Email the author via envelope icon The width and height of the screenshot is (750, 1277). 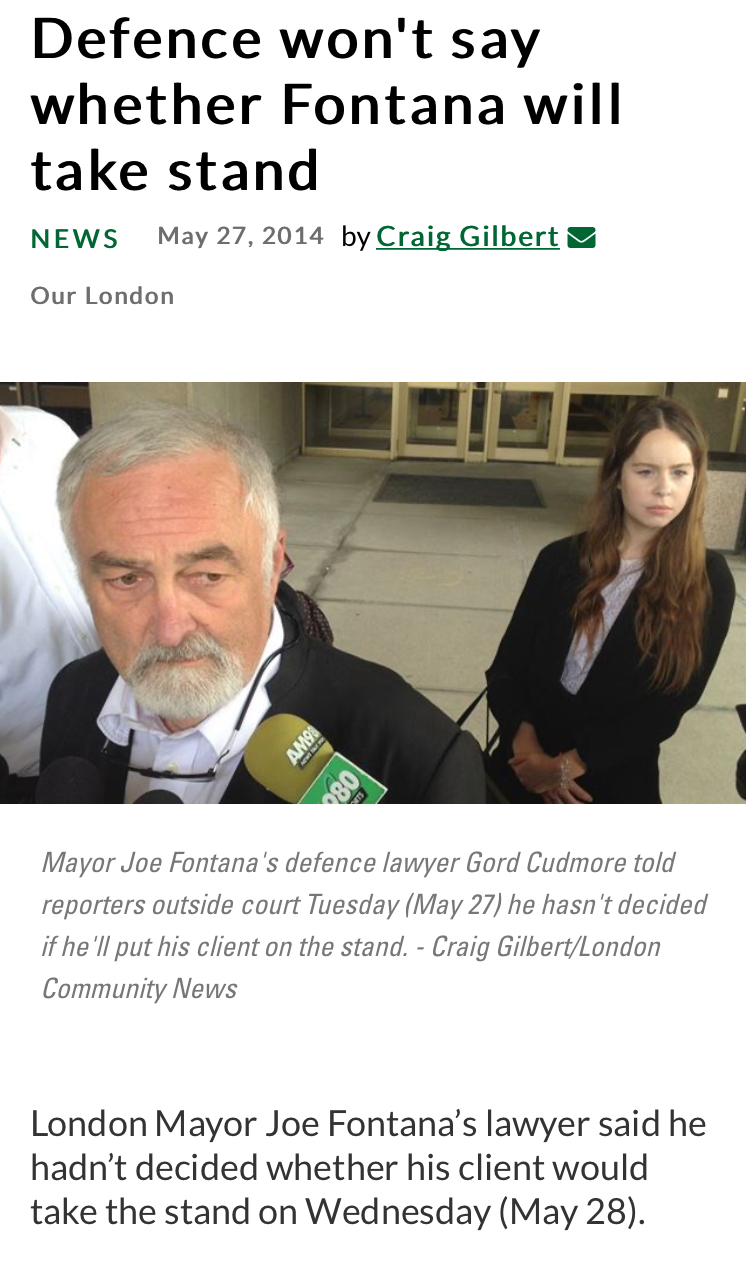point(582,237)
